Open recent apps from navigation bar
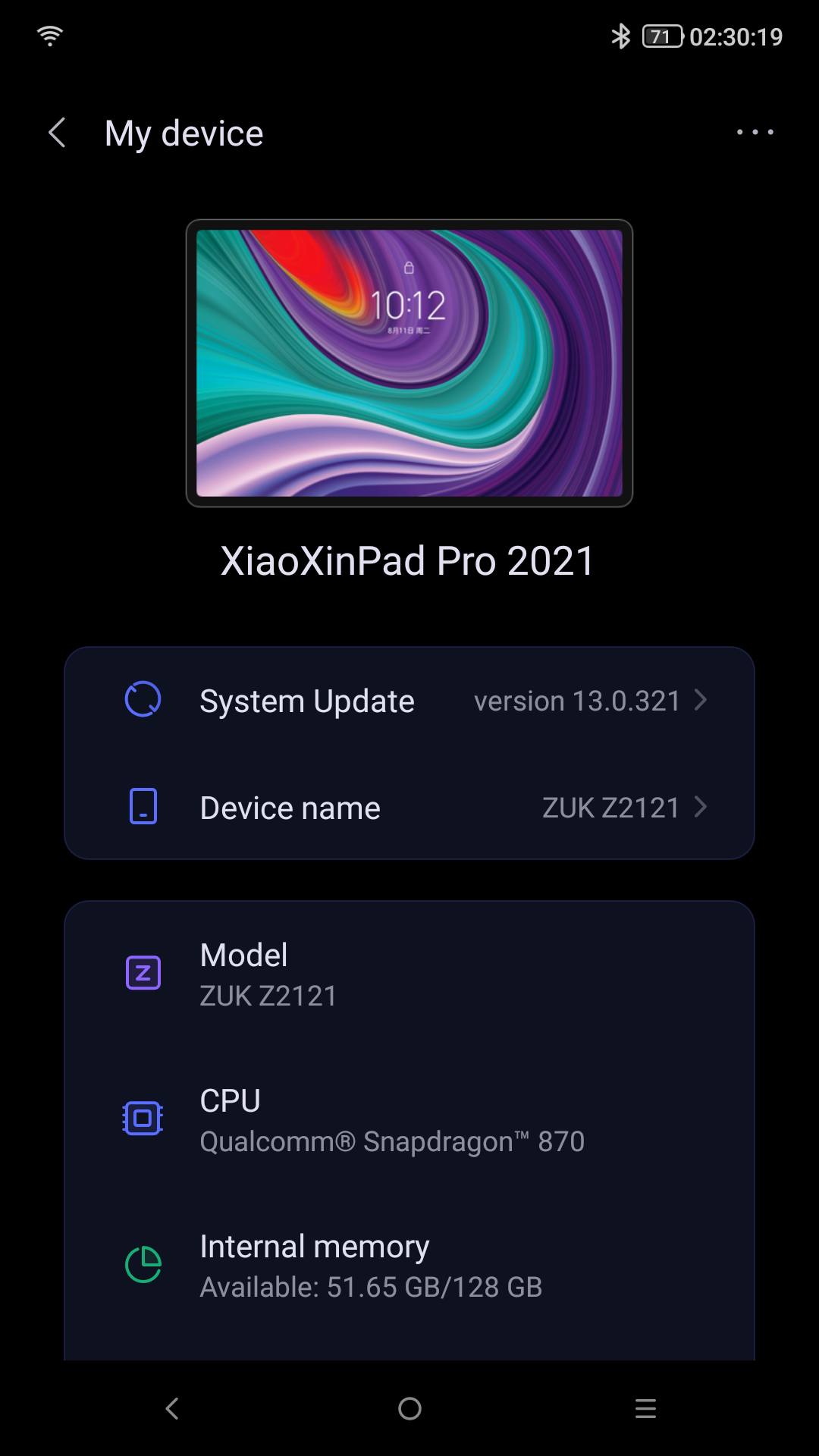The width and height of the screenshot is (819, 1456). click(645, 1409)
